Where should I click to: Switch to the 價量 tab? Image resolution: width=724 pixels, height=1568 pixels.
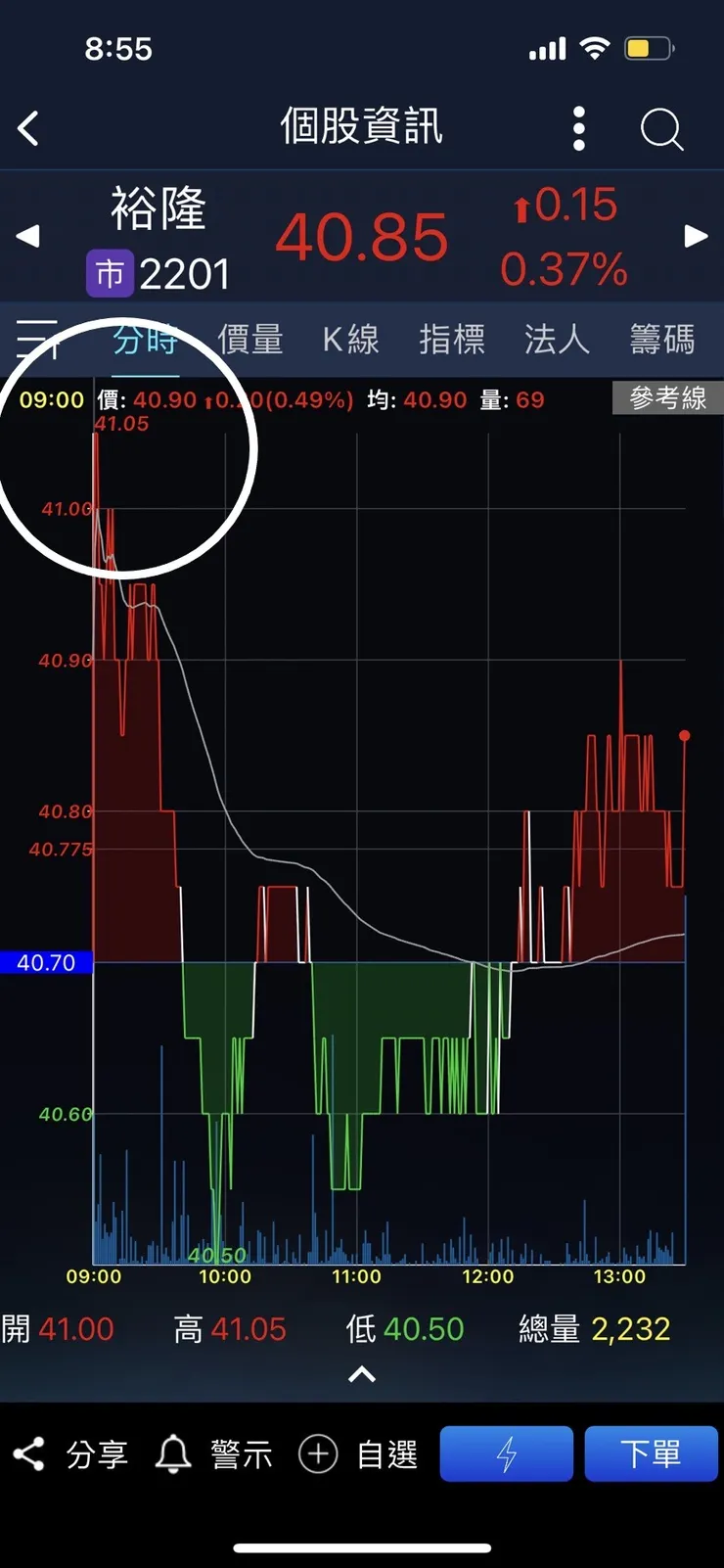click(x=250, y=340)
